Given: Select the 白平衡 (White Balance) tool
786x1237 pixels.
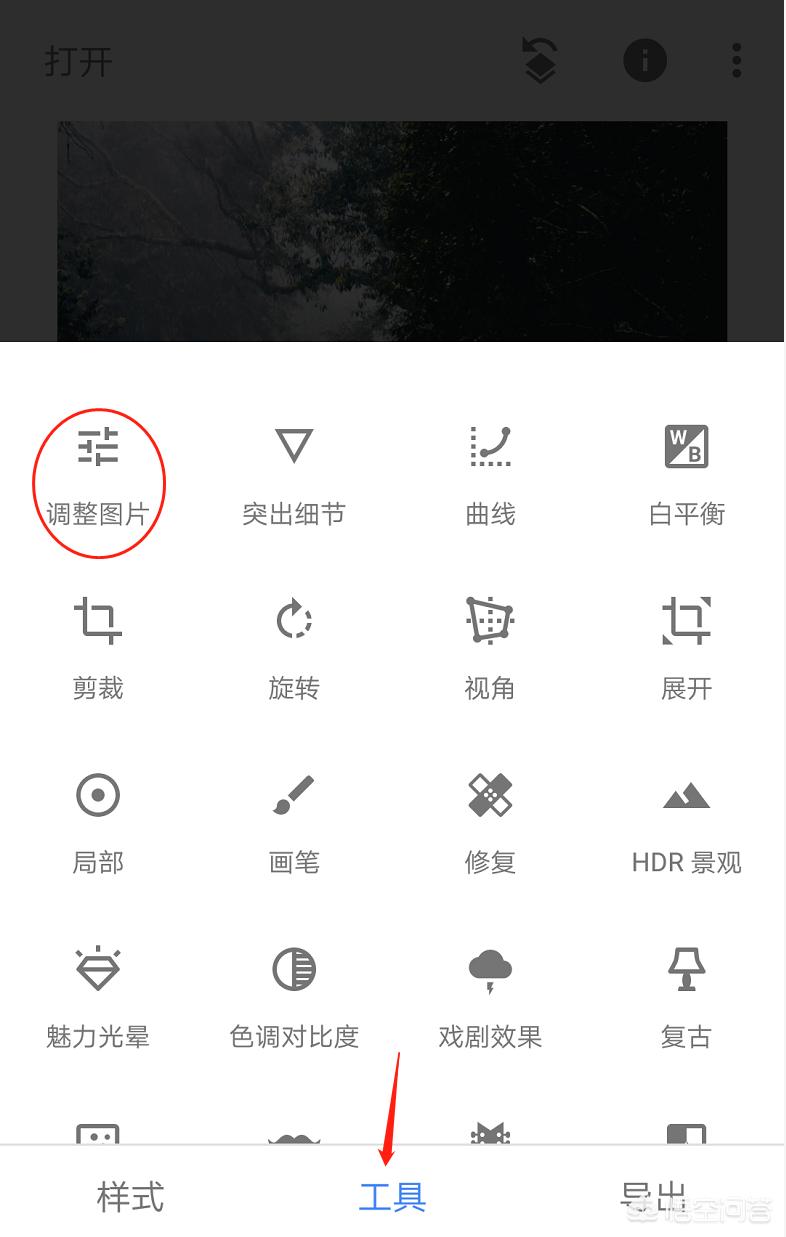Looking at the screenshot, I should pyautogui.click(x=685, y=470).
